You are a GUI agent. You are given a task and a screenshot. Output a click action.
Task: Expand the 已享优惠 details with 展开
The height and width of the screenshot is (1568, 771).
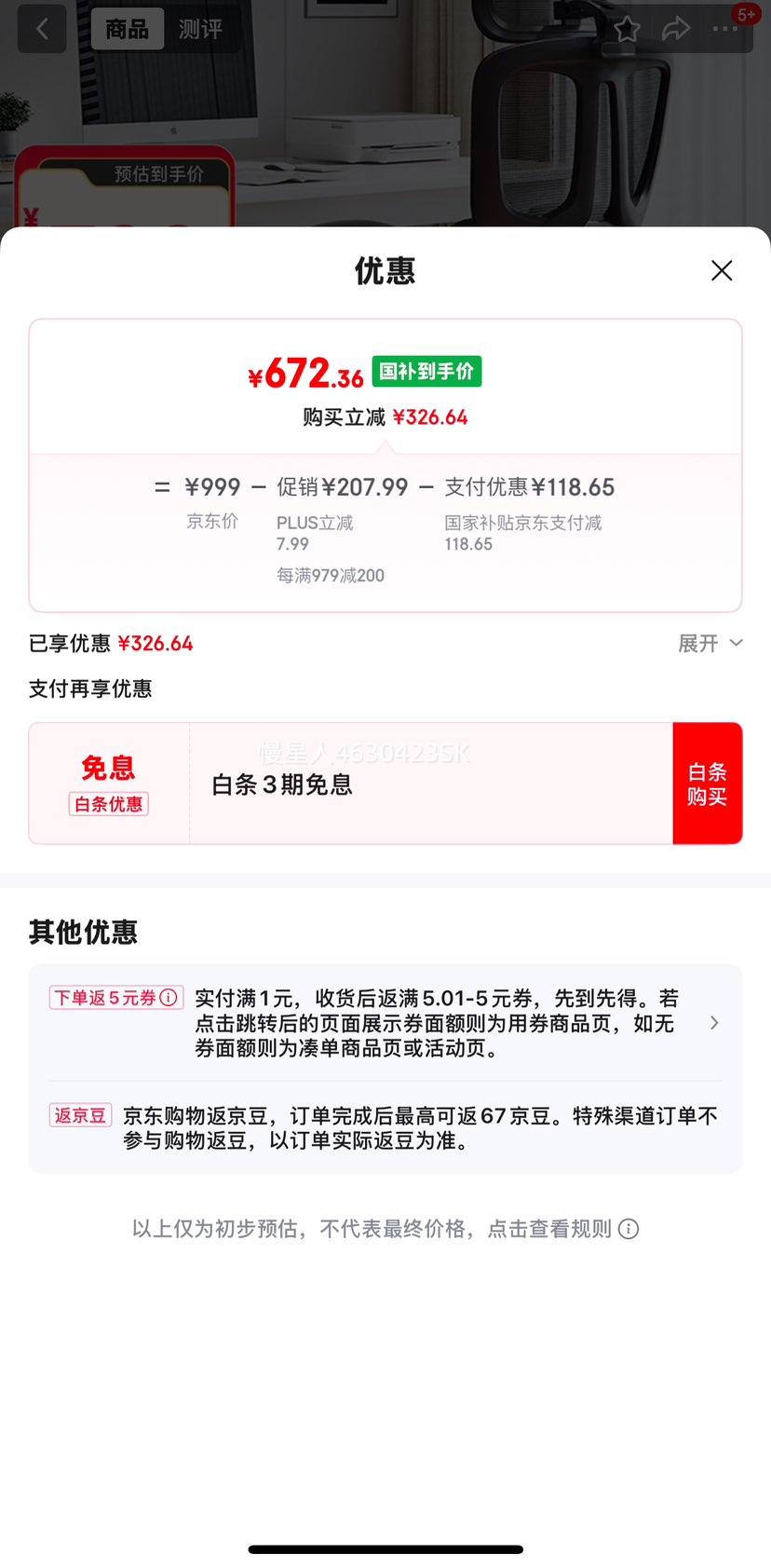710,643
